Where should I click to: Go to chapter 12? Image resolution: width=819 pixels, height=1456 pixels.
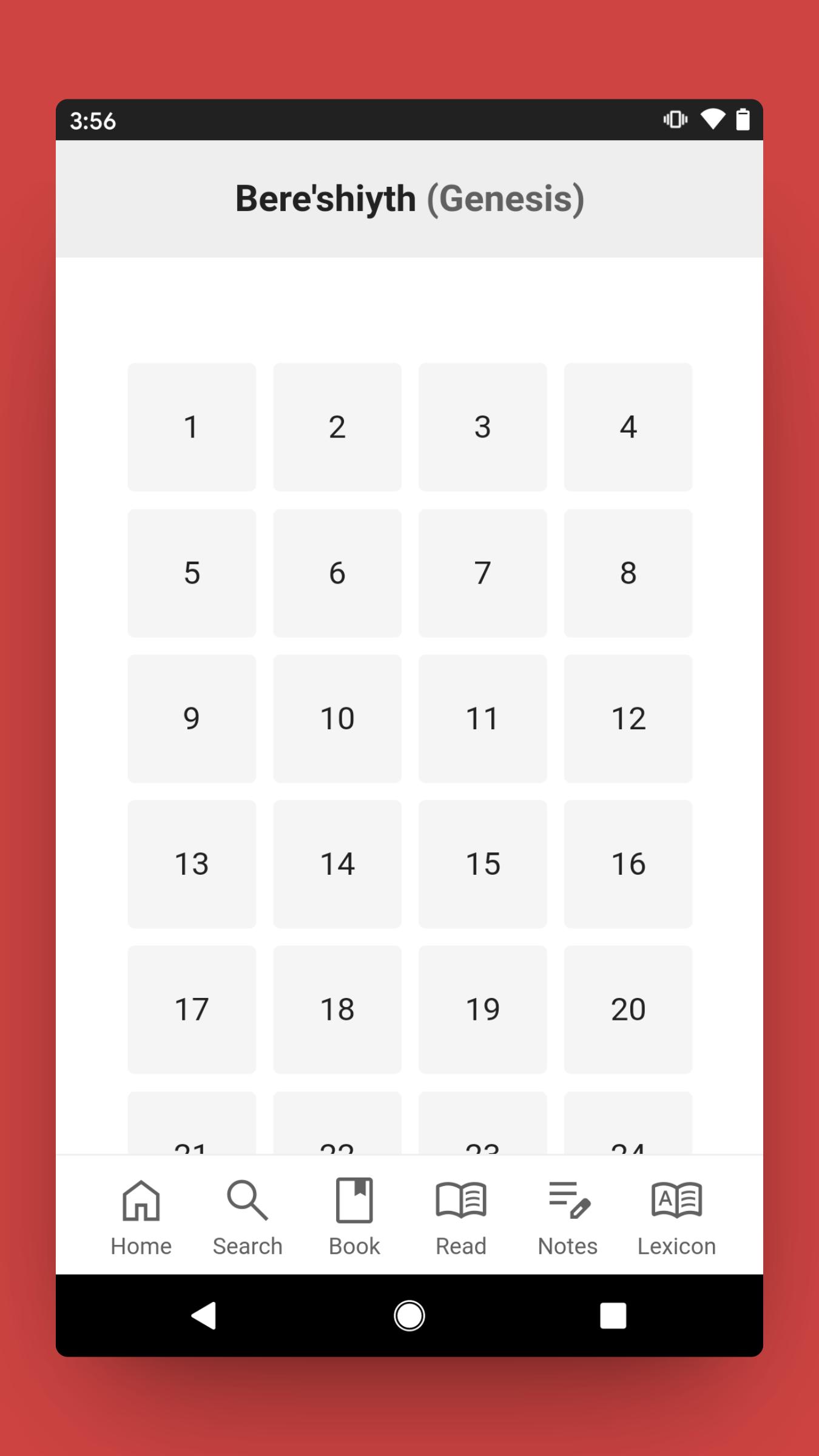(x=628, y=718)
